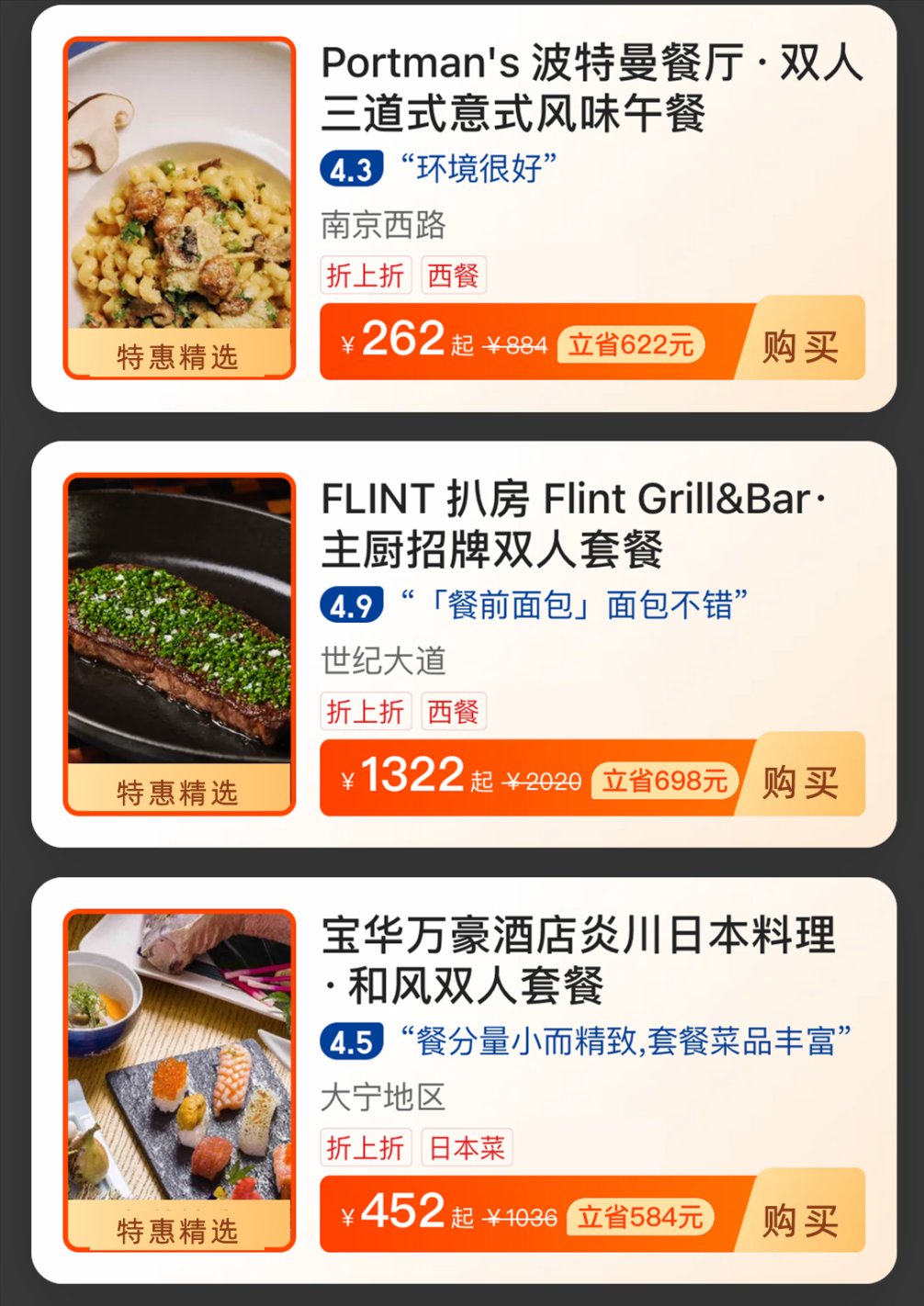Open the 宝华万豪酒店炎川日本料理 deal card
Screen dimensions: 924x1306
(579, 961)
